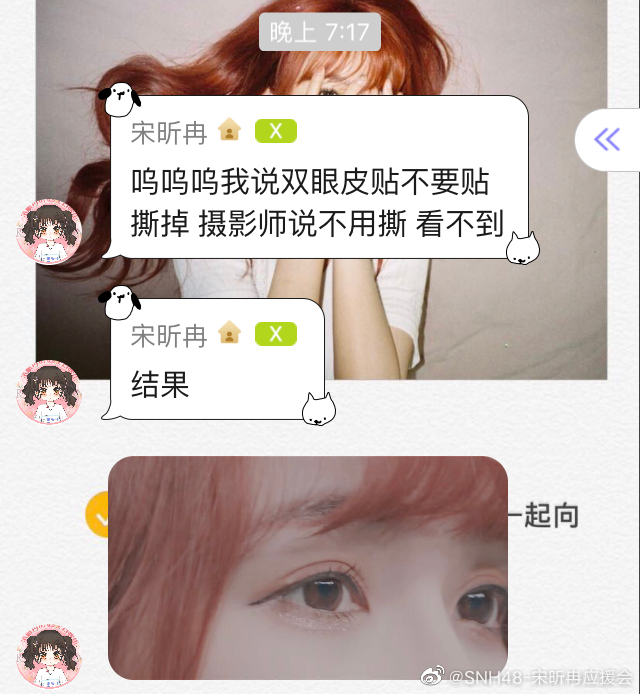
Task: Open the eye close-up photo message
Action: [x=307, y=567]
